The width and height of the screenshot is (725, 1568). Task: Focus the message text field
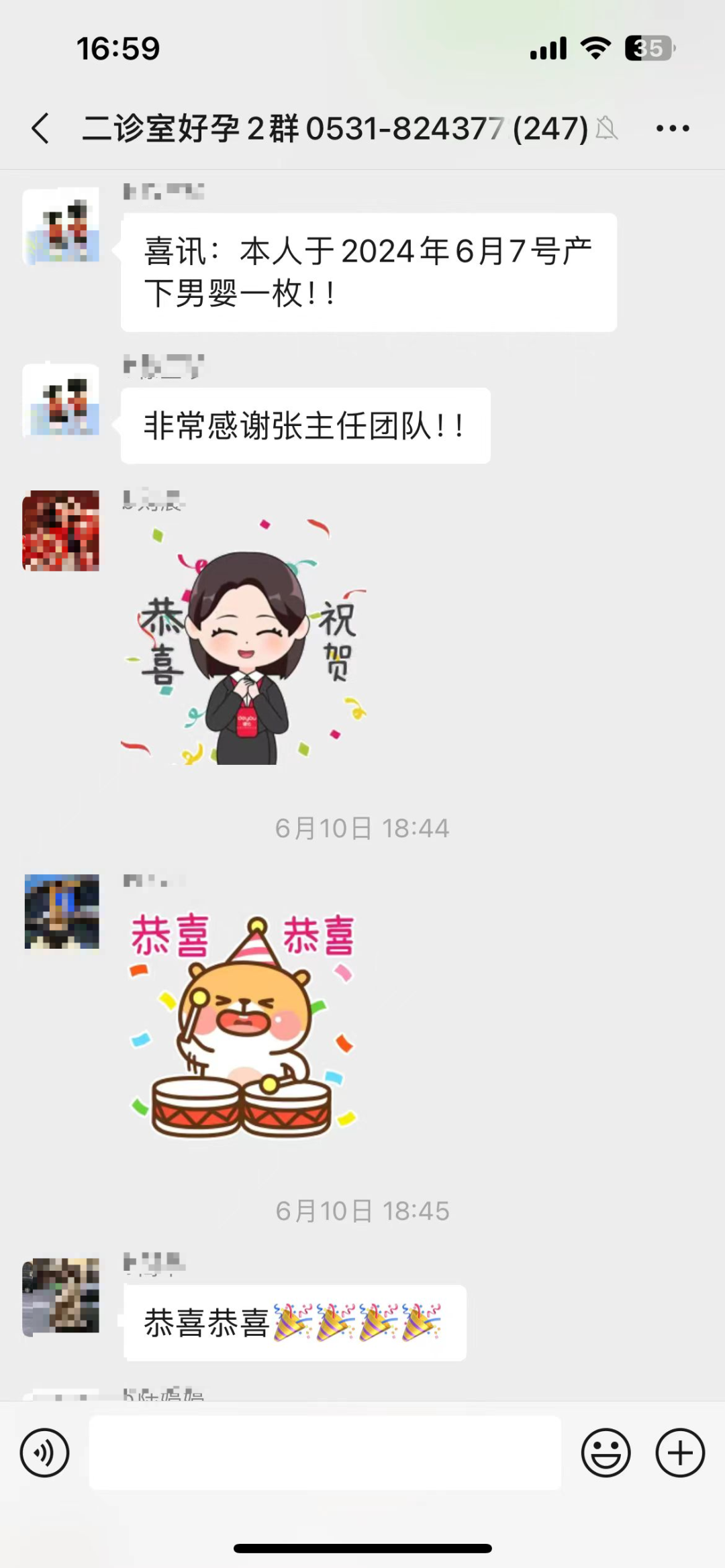click(x=325, y=1453)
